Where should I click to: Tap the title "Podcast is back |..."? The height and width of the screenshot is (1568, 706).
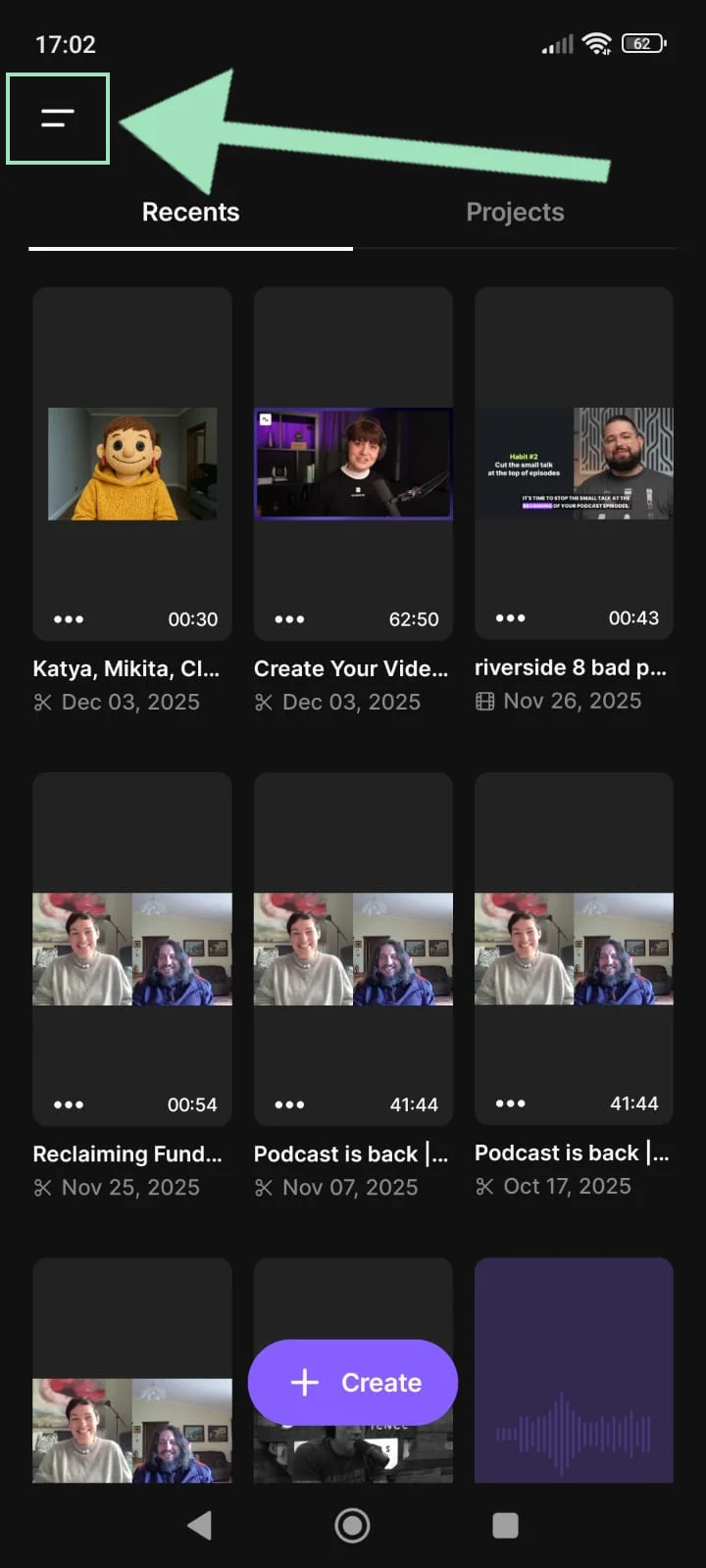coord(351,1153)
